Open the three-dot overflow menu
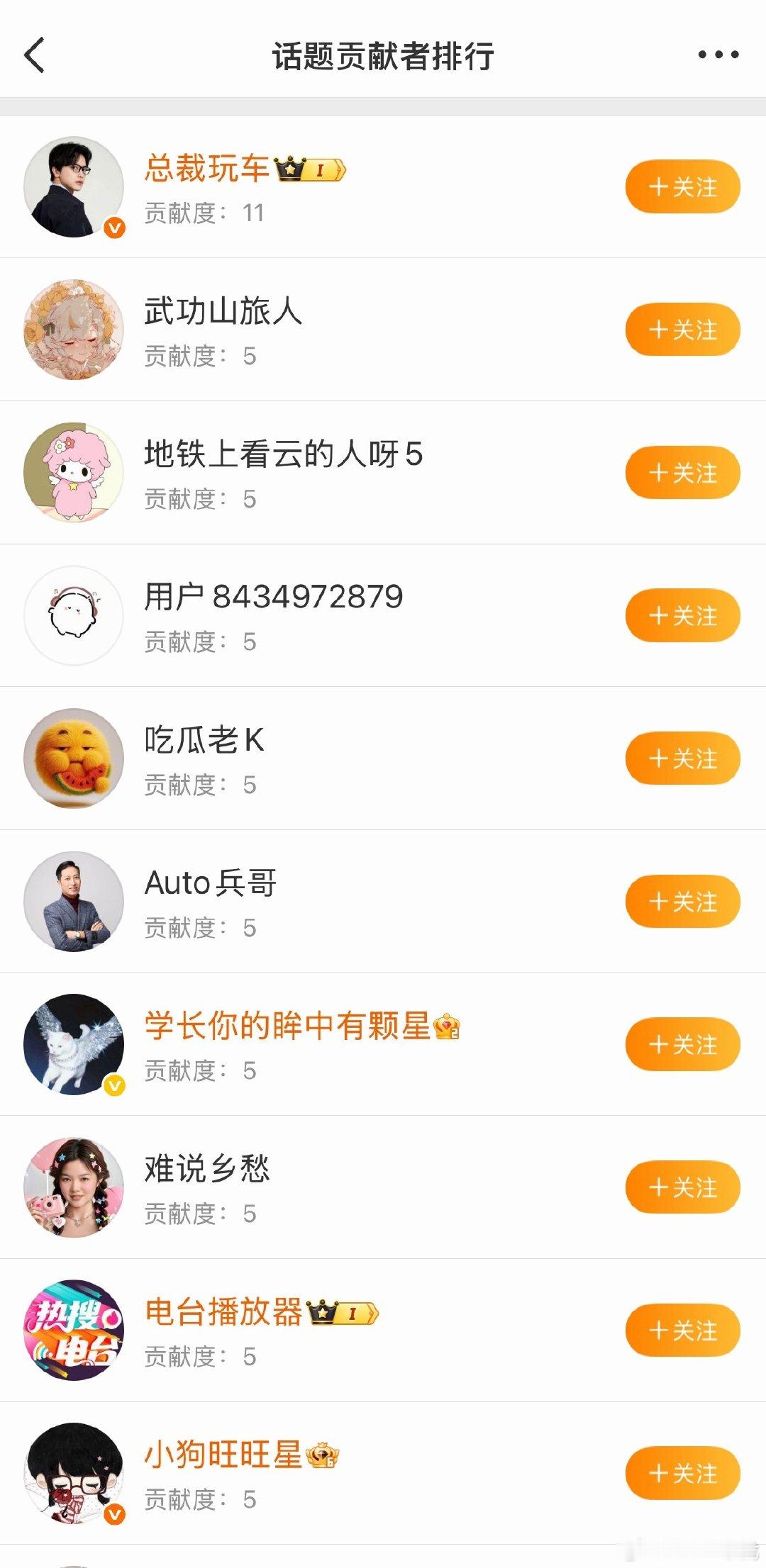 point(718,55)
